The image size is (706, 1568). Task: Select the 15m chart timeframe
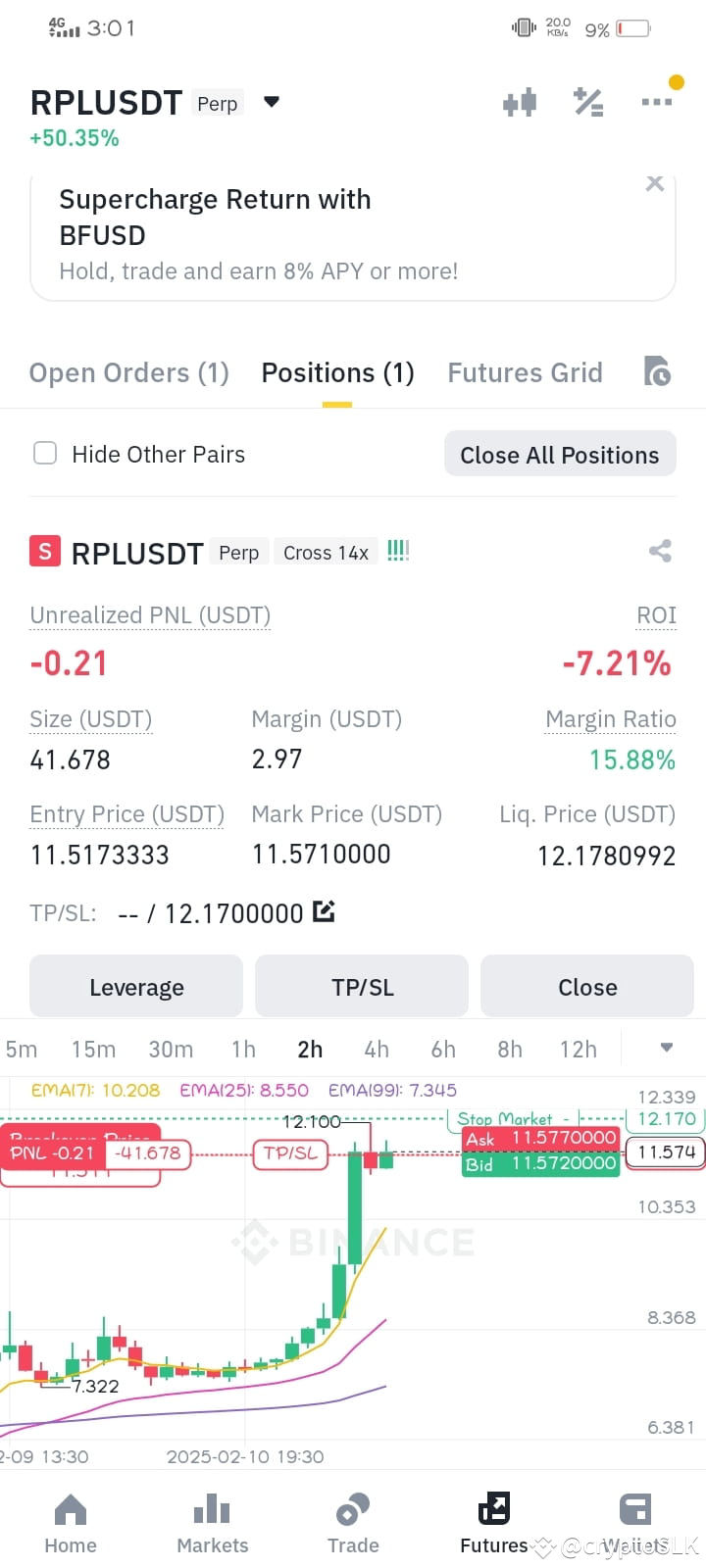(93, 1048)
